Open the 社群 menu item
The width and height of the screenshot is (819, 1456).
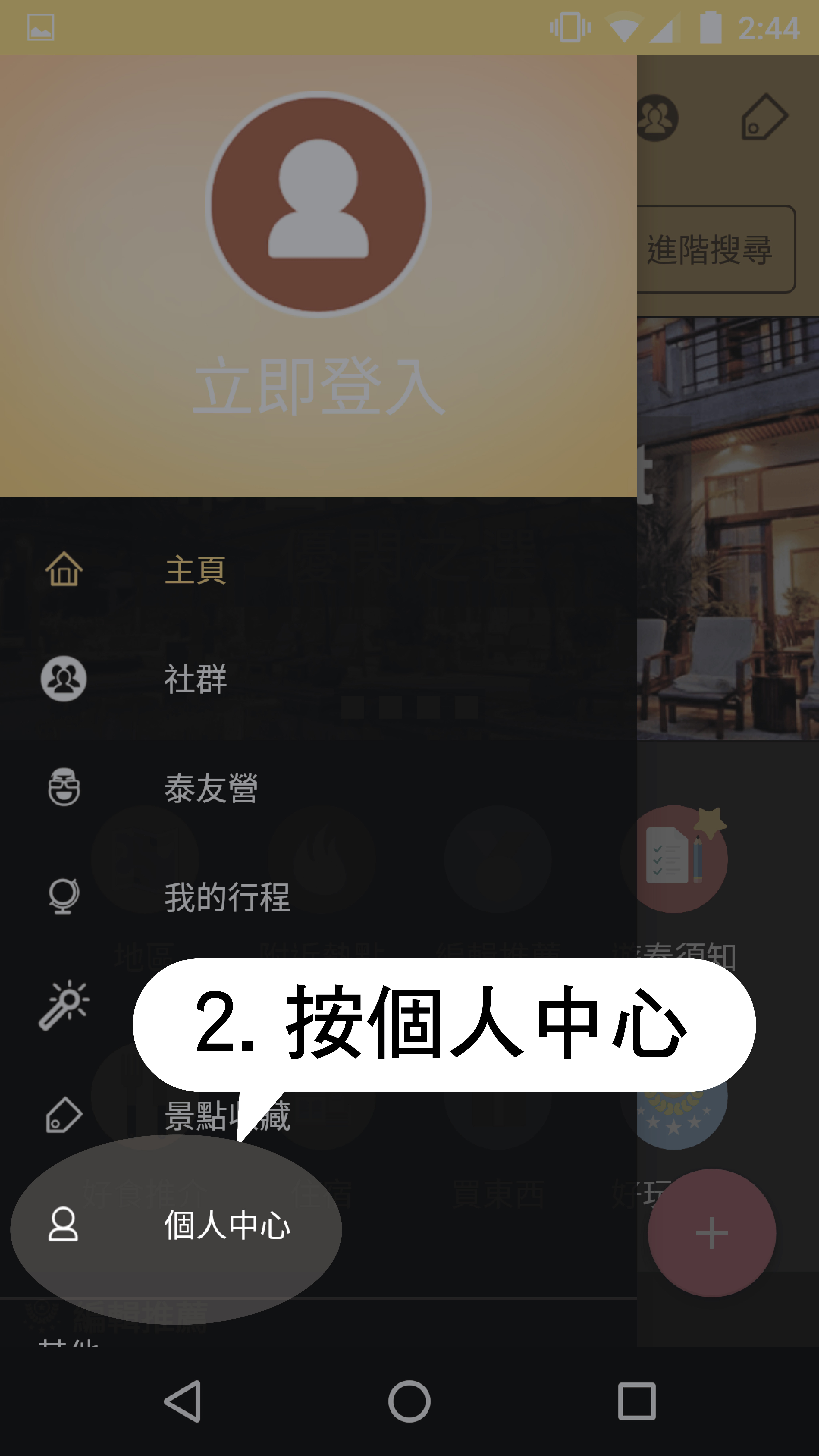click(x=195, y=679)
